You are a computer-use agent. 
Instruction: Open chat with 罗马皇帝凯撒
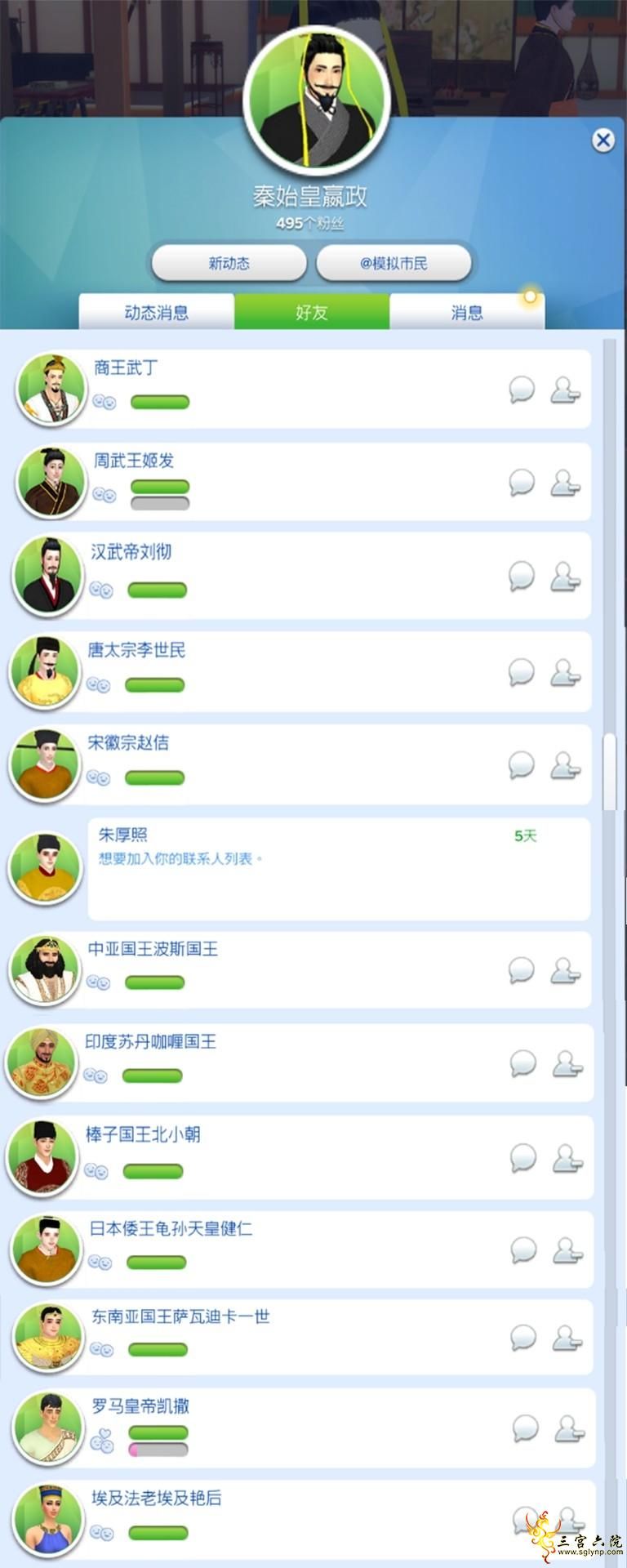(525, 1428)
